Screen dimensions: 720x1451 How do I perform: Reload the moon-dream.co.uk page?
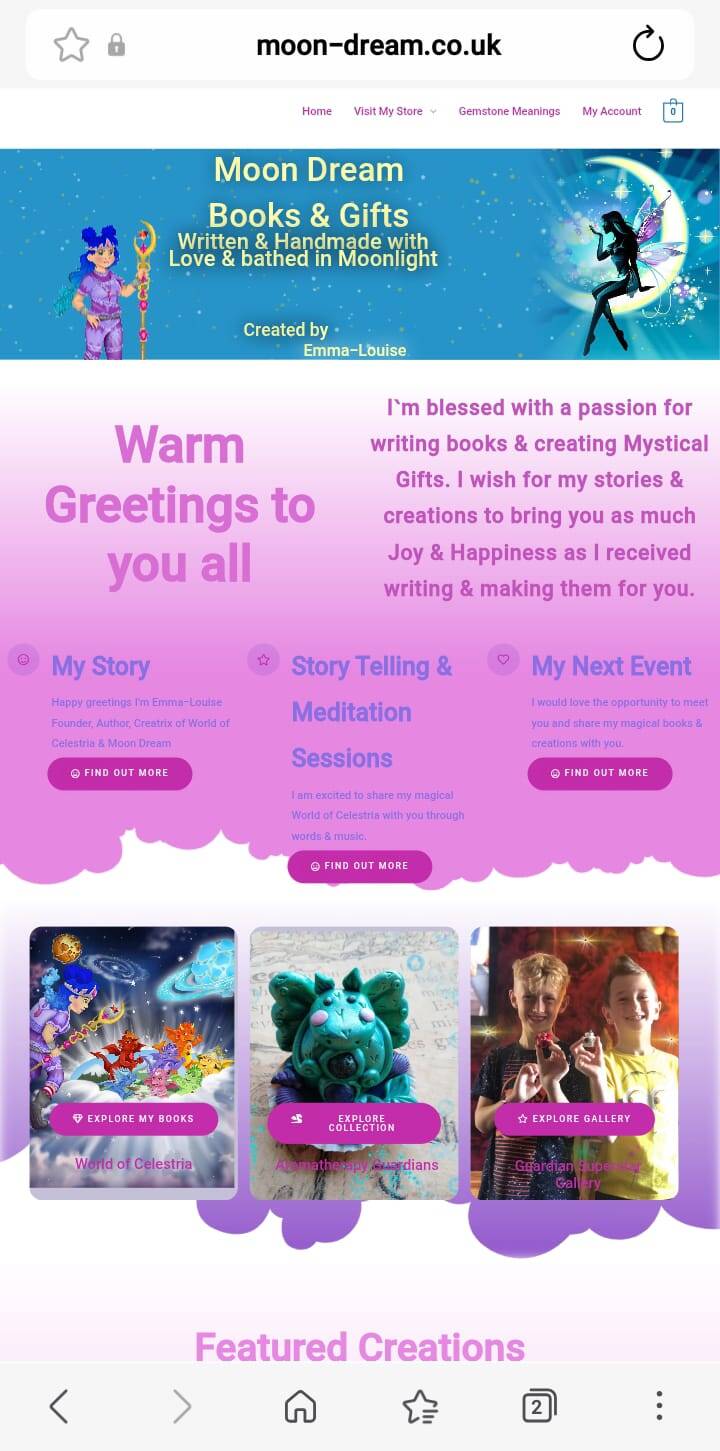tap(648, 45)
